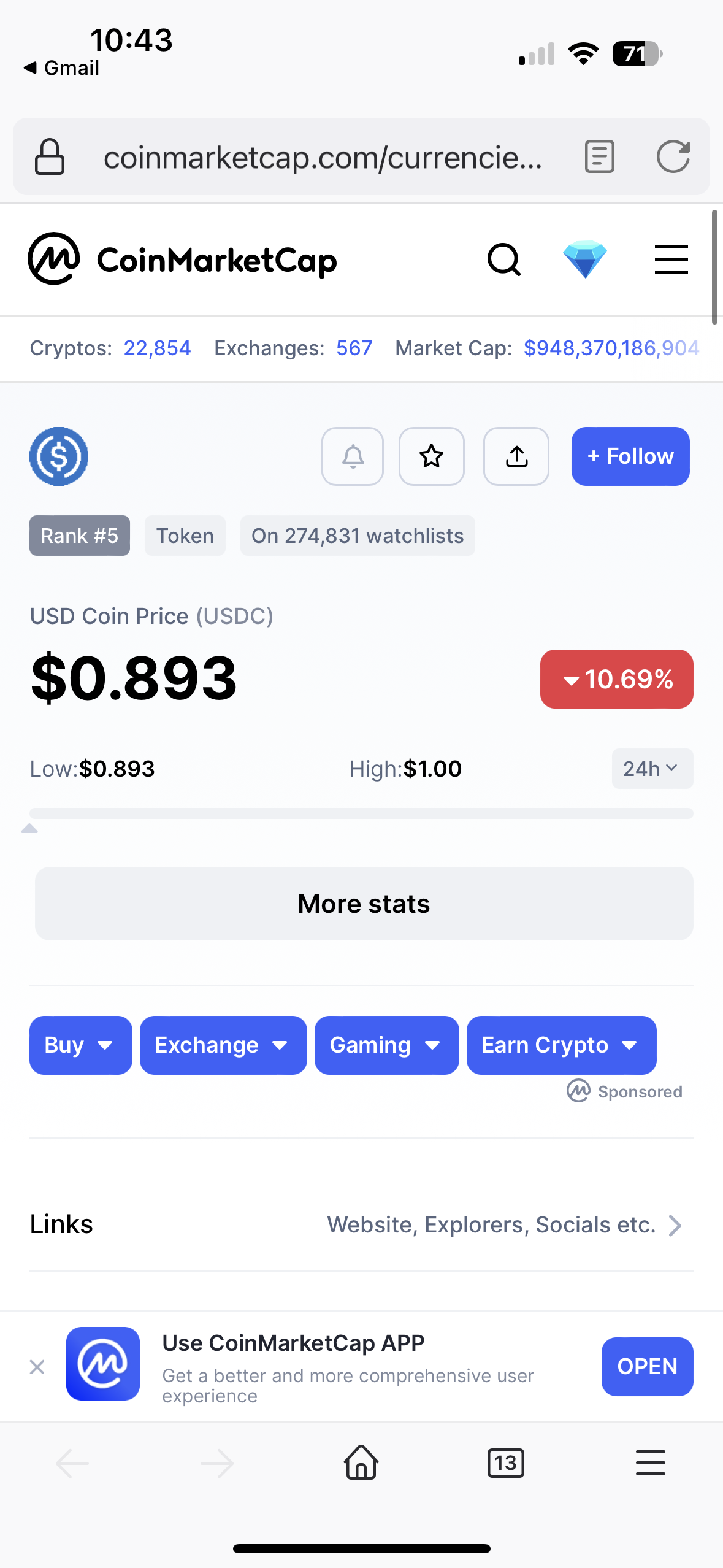Image resolution: width=723 pixels, height=1568 pixels.
Task: Dismiss the CoinMarketCap app banner
Action: coord(37,1367)
